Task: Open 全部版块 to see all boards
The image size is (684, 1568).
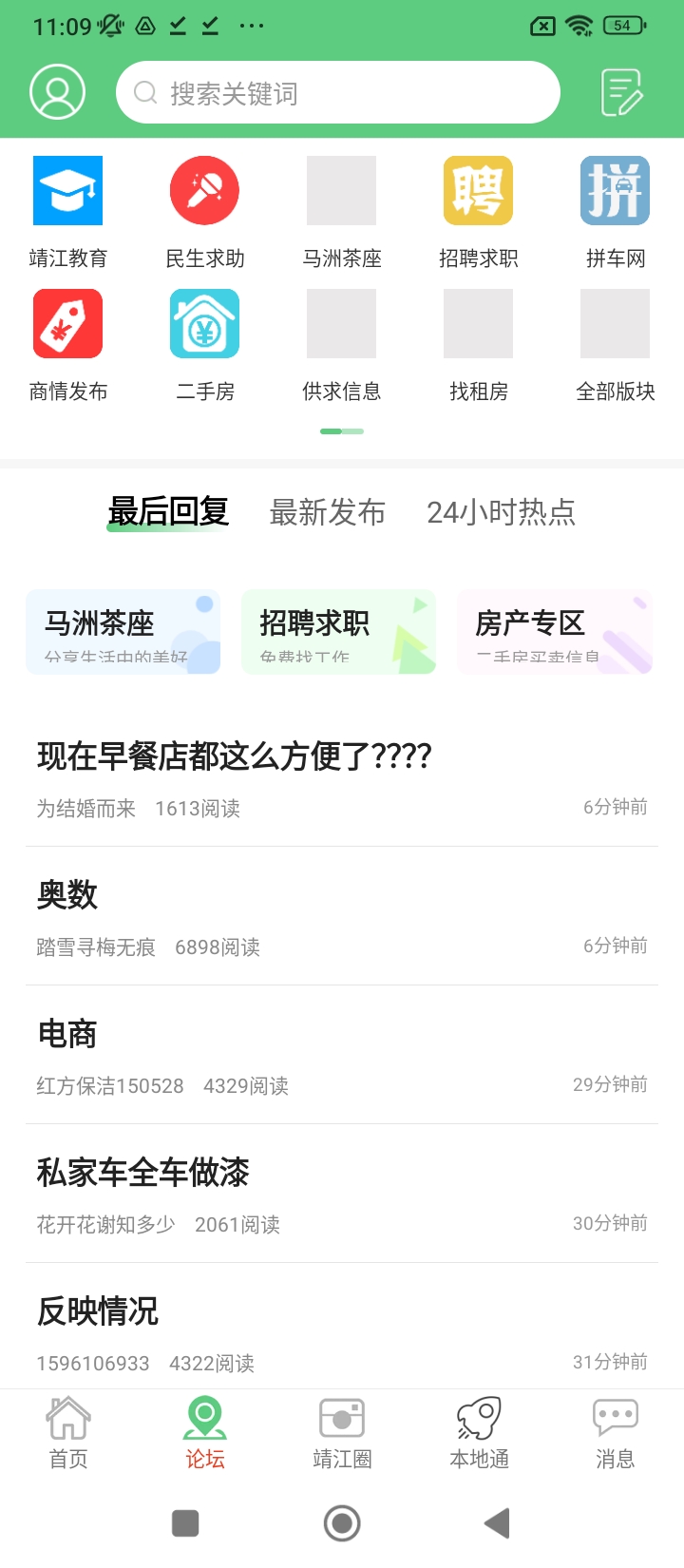Action: pos(616,346)
